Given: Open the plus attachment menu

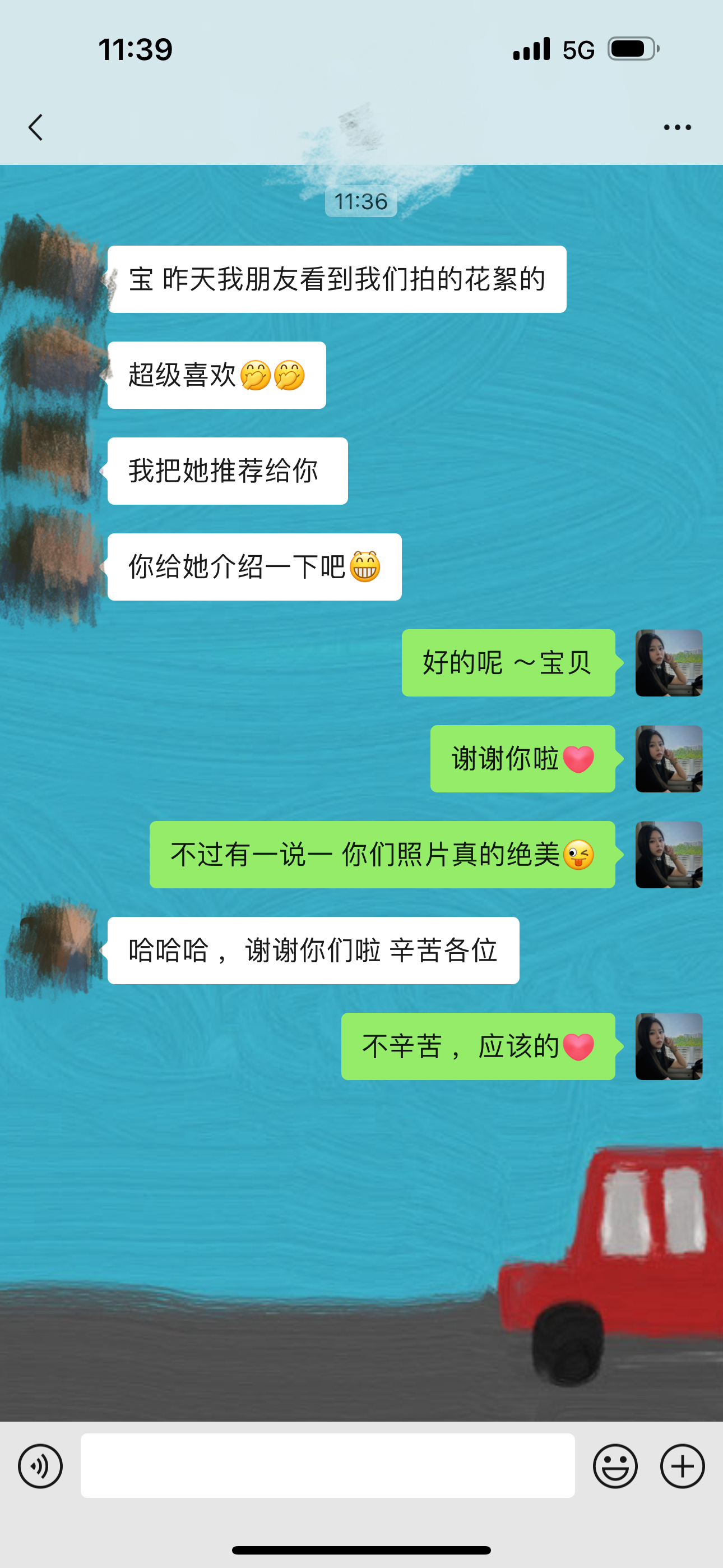Looking at the screenshot, I should point(682,1466).
